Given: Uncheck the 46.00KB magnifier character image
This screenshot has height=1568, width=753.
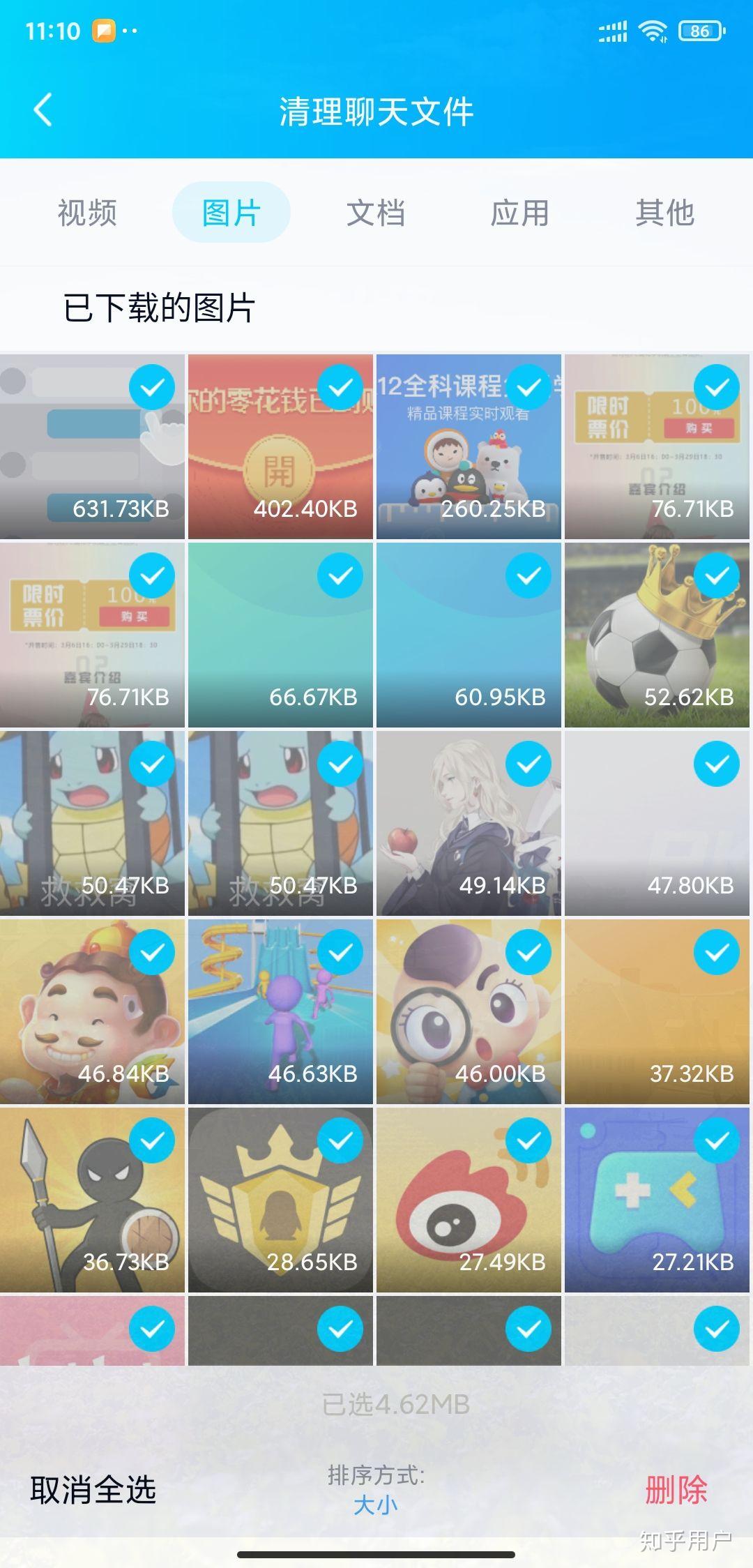Looking at the screenshot, I should (528, 952).
